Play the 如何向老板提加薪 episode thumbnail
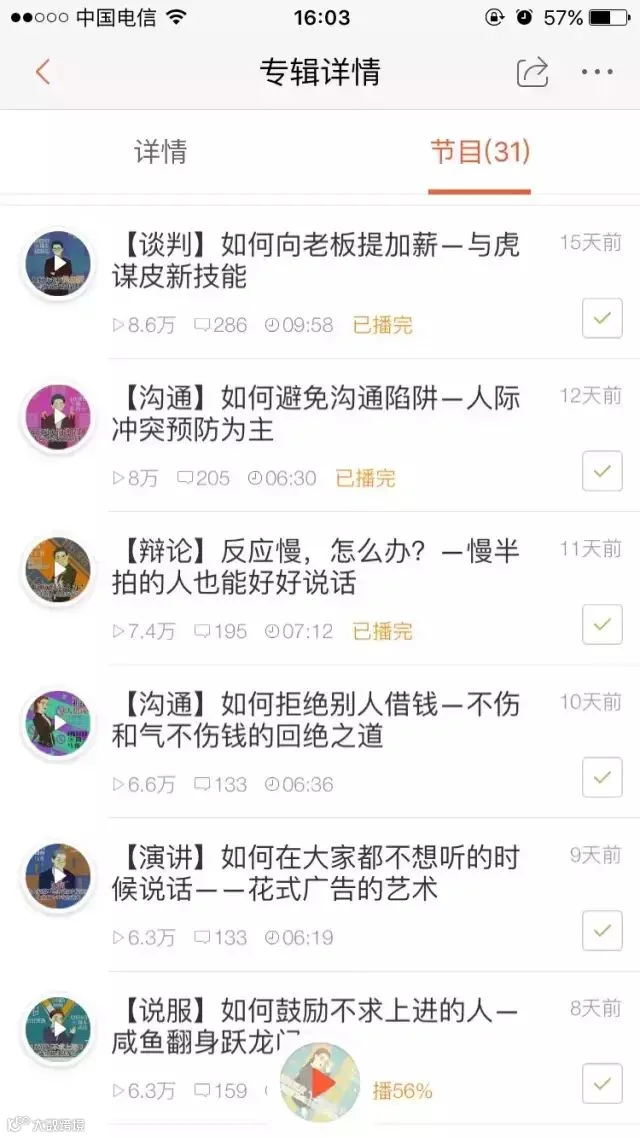The width and height of the screenshot is (640, 1138). 58,263
